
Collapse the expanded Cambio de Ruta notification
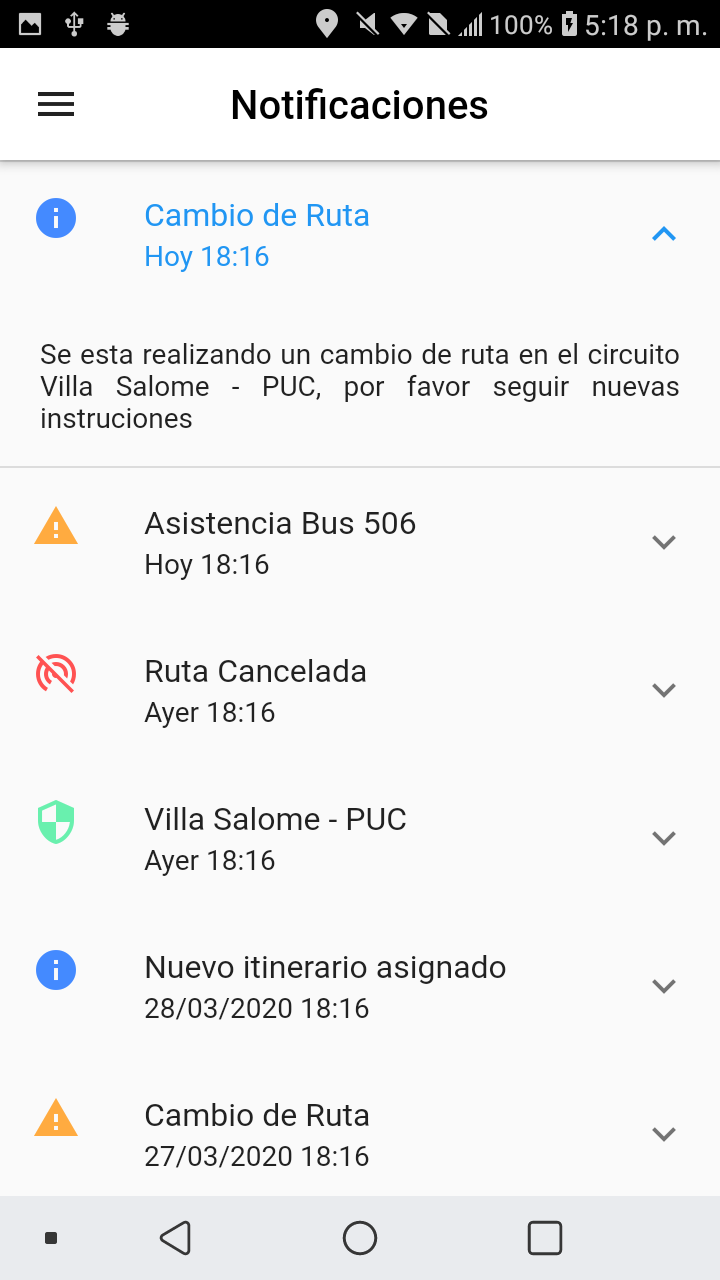[x=664, y=235]
